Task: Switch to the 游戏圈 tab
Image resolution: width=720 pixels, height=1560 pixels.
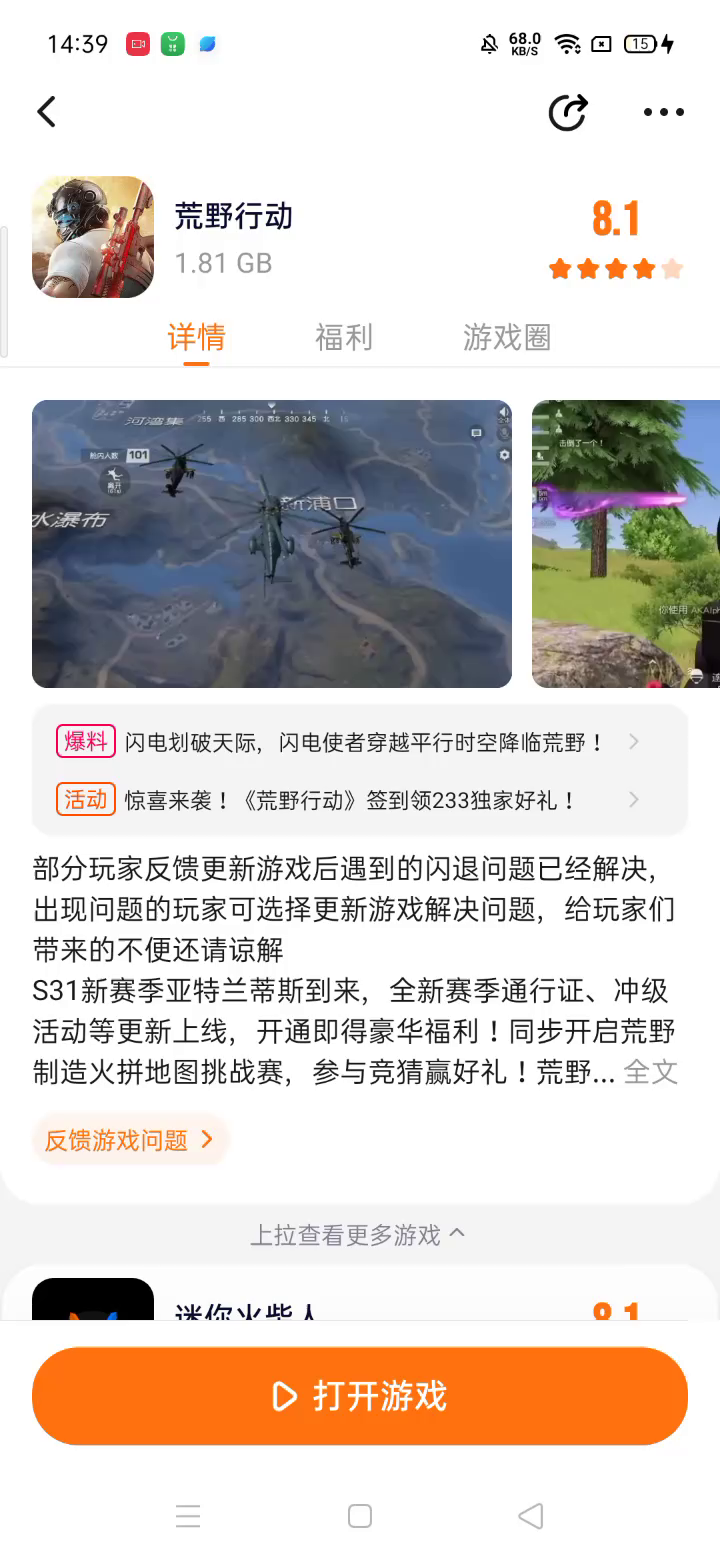Action: click(x=507, y=338)
